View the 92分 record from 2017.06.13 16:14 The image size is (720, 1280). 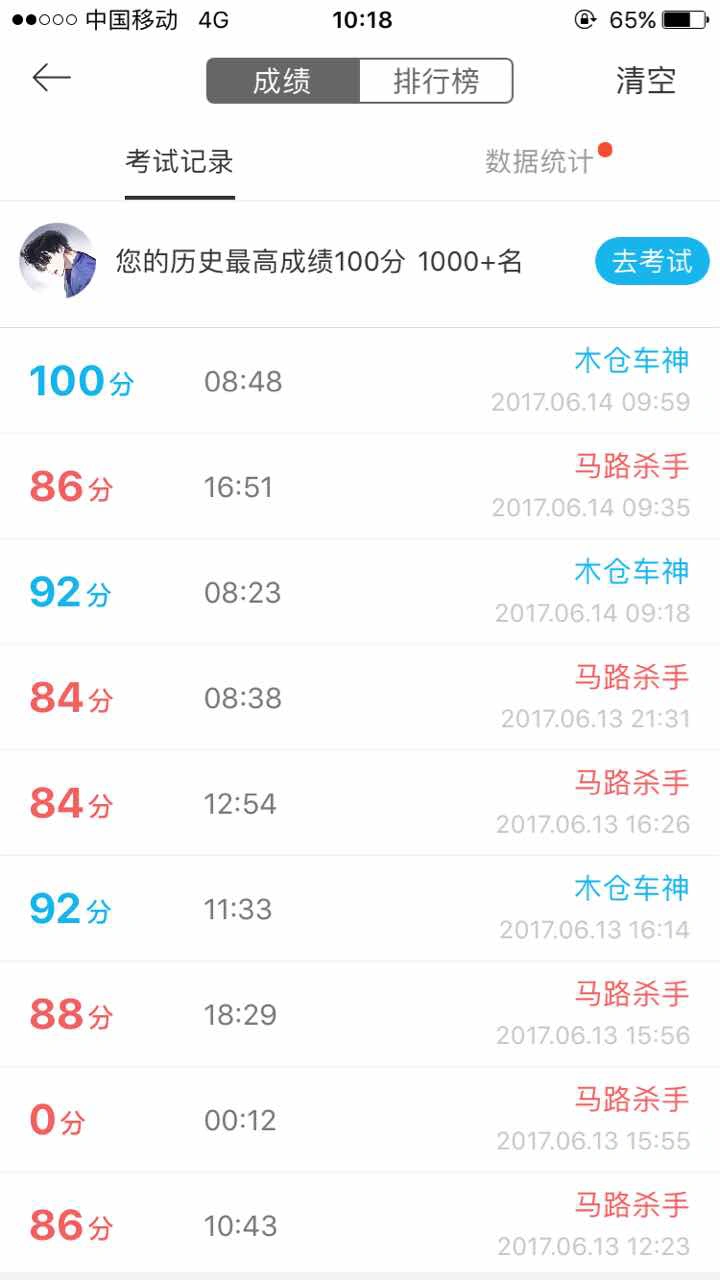coord(360,908)
